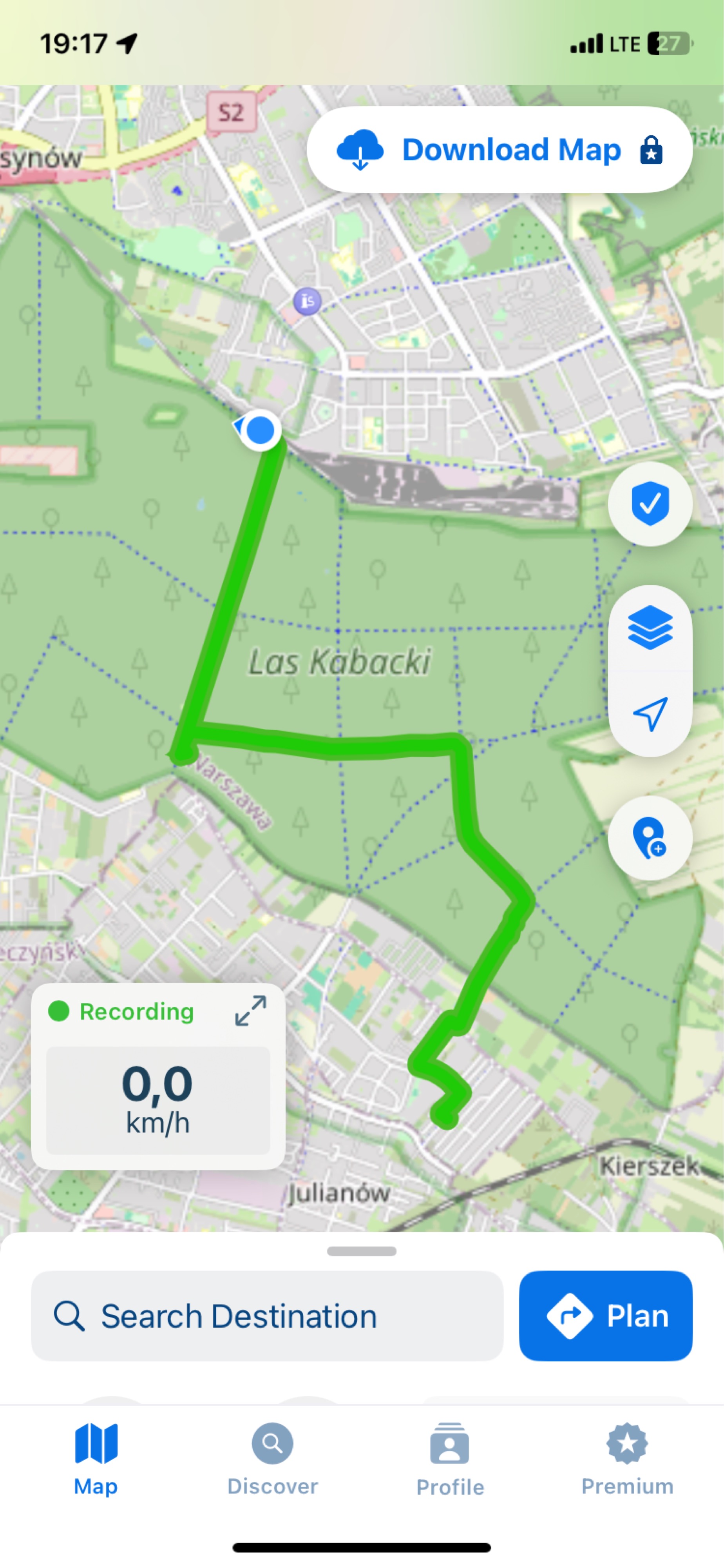Viewport: 724px width, 1568px height.
Task: Open the map layers selector
Action: coord(650,628)
